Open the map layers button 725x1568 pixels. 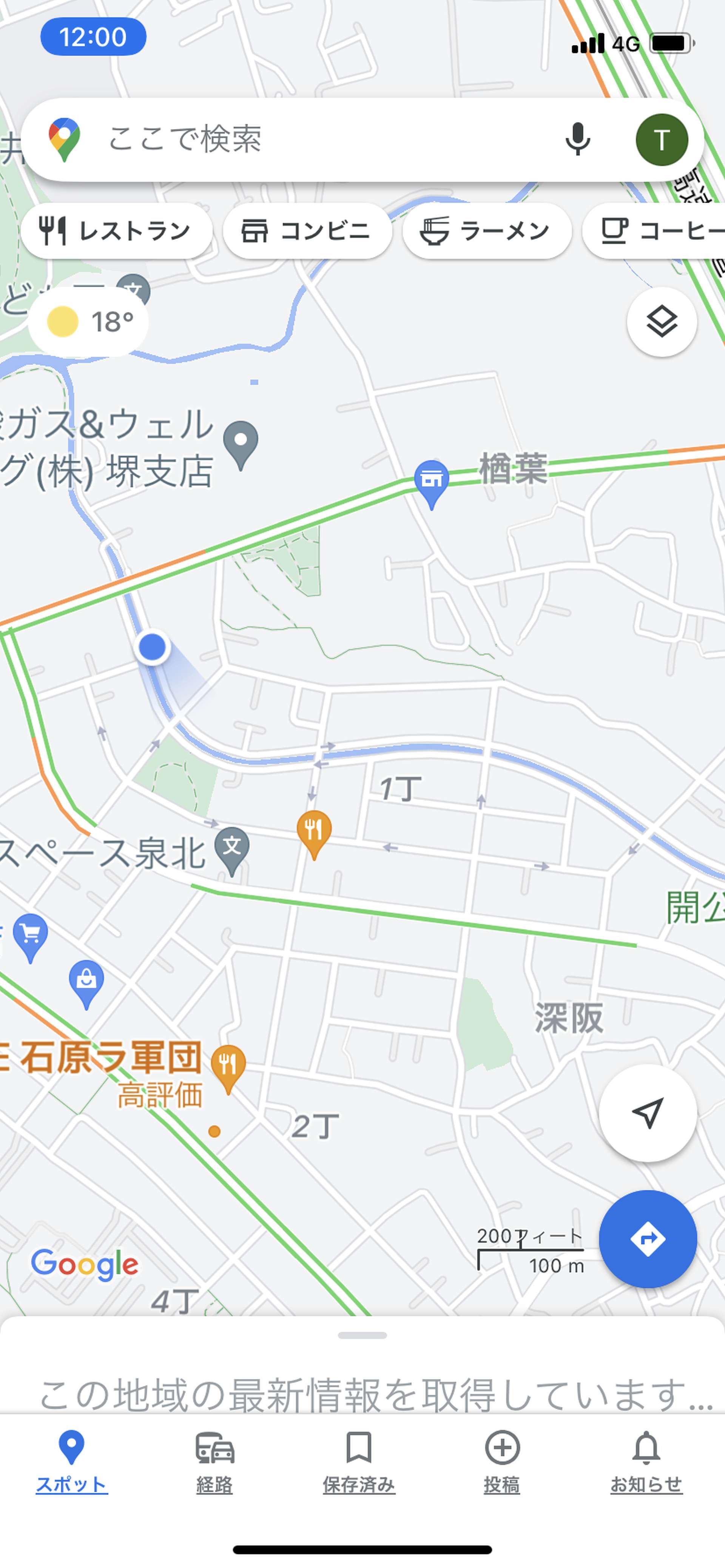coord(662,322)
